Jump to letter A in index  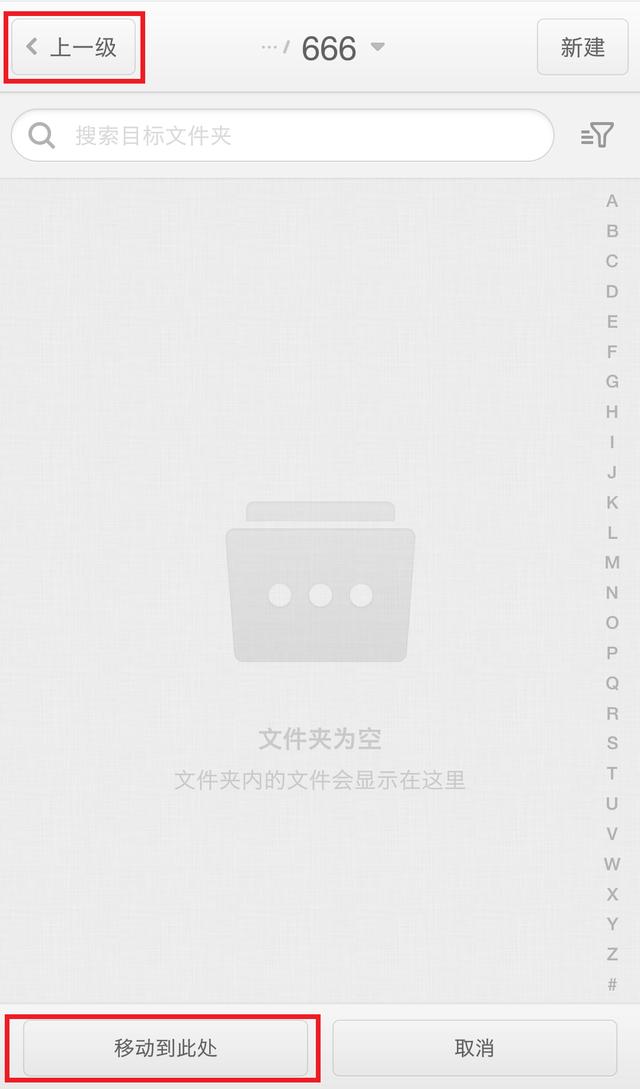[612, 201]
